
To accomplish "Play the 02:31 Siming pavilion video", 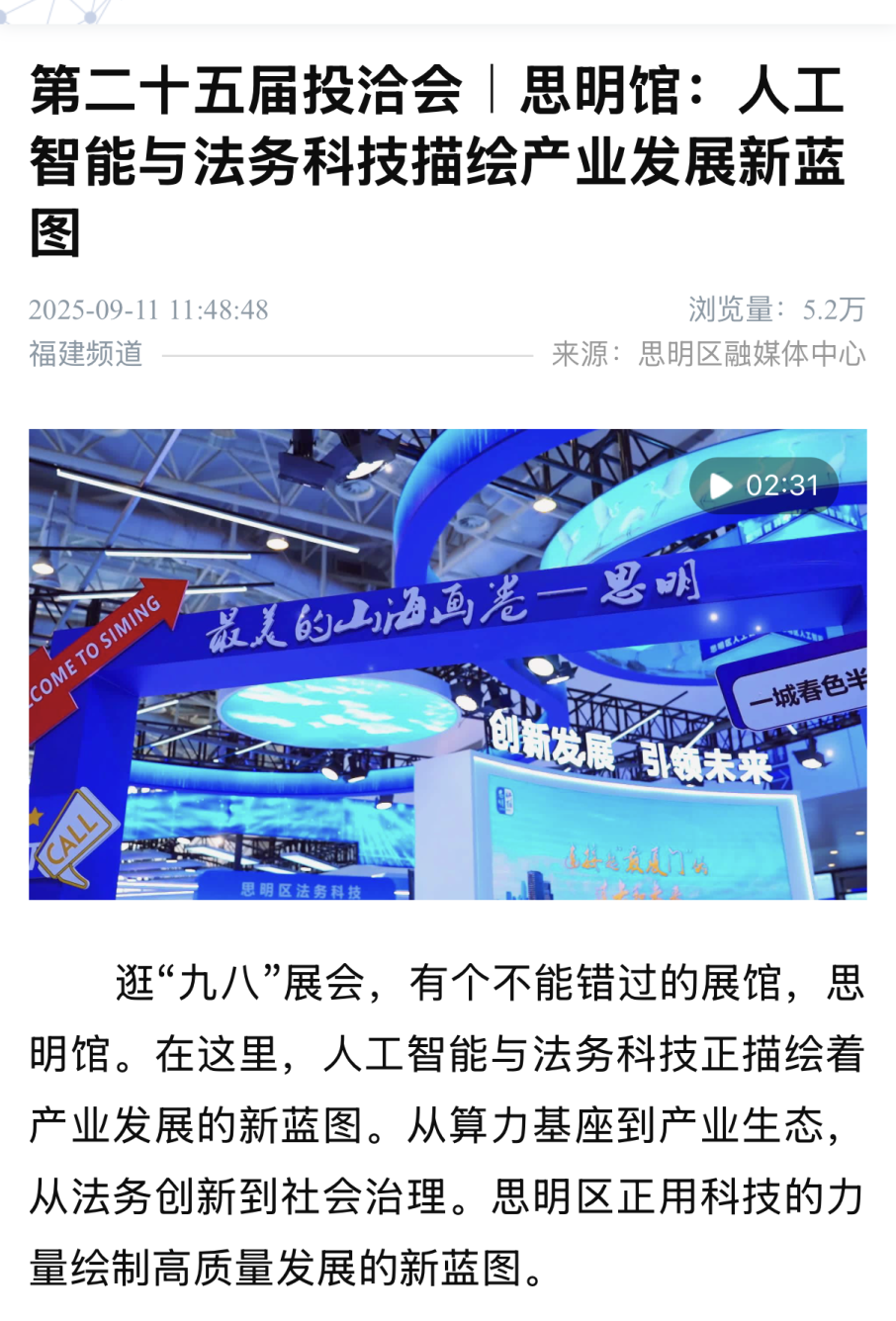I will pyautogui.click(x=723, y=485).
